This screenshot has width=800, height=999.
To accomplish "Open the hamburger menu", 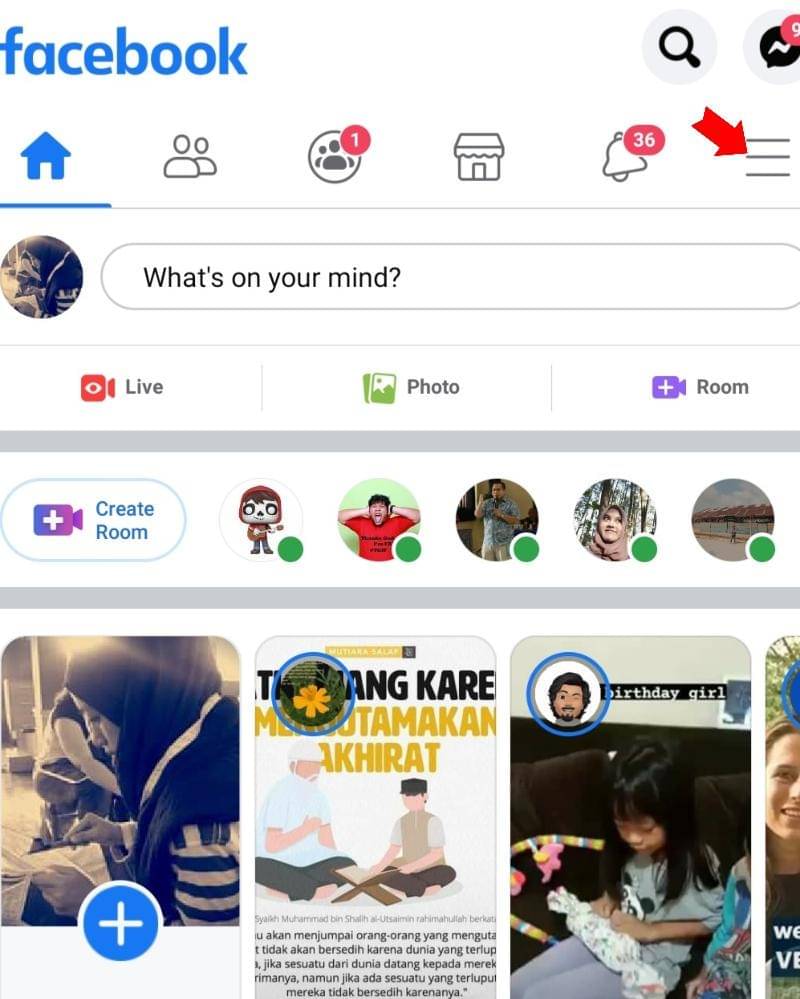I will click(x=767, y=158).
